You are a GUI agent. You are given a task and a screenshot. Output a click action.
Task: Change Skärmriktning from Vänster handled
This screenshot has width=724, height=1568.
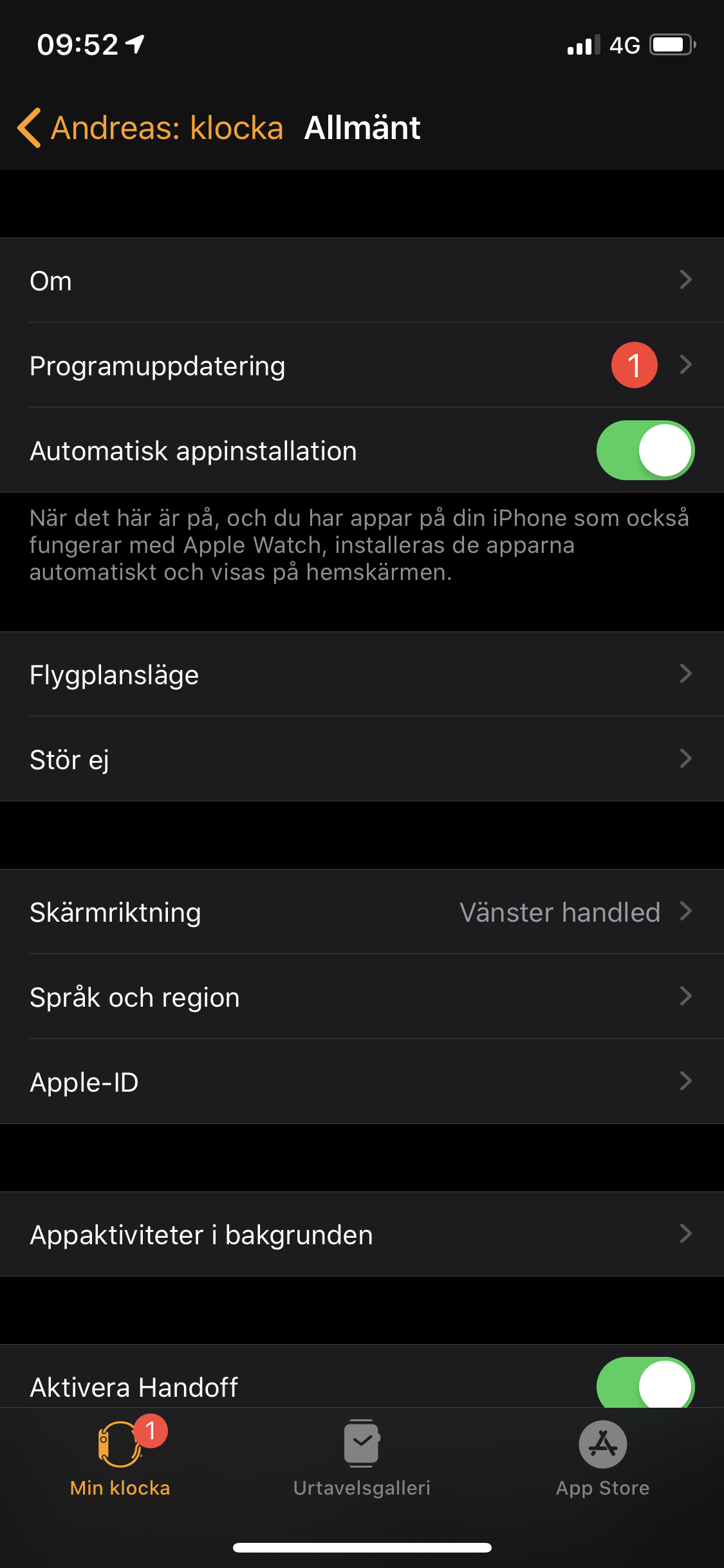point(362,912)
